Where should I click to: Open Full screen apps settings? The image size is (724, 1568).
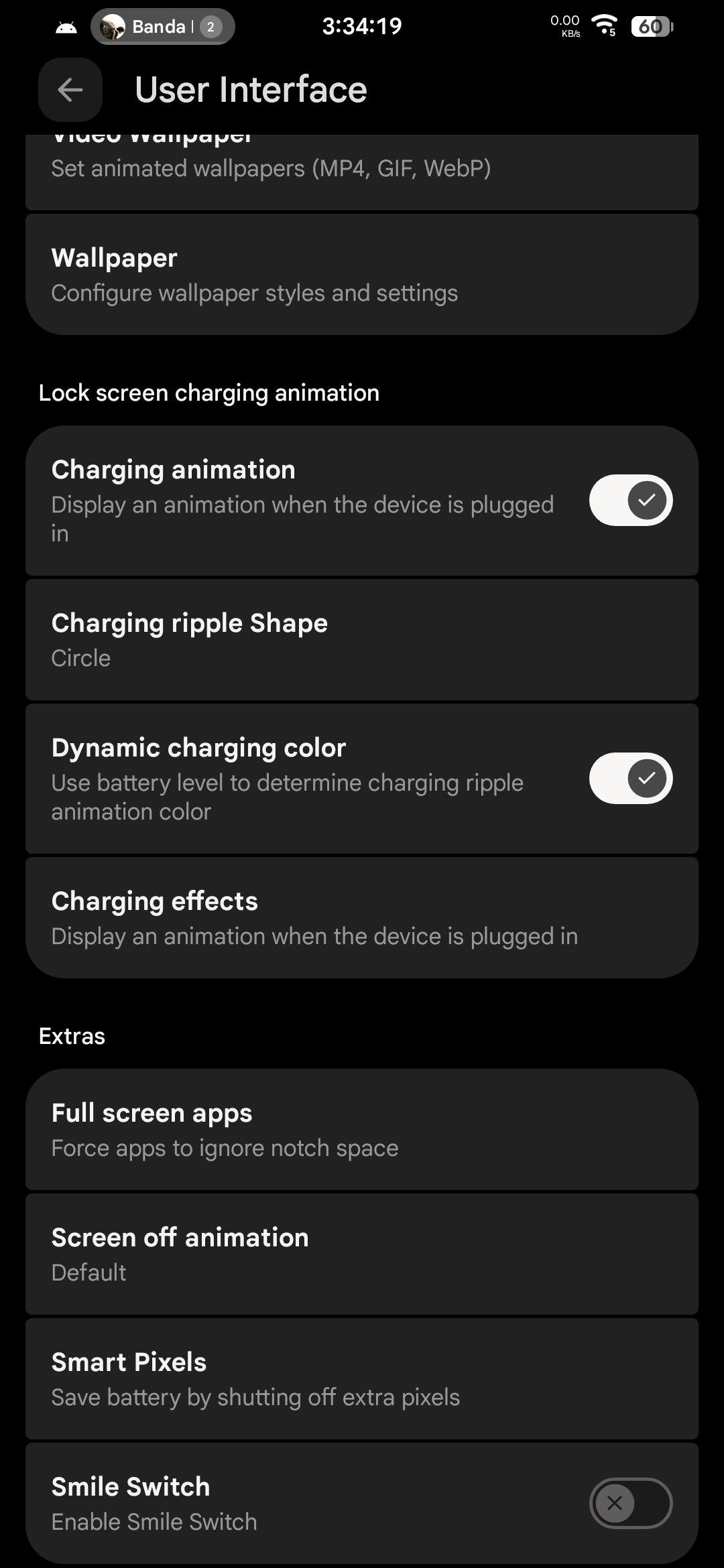click(x=362, y=1130)
